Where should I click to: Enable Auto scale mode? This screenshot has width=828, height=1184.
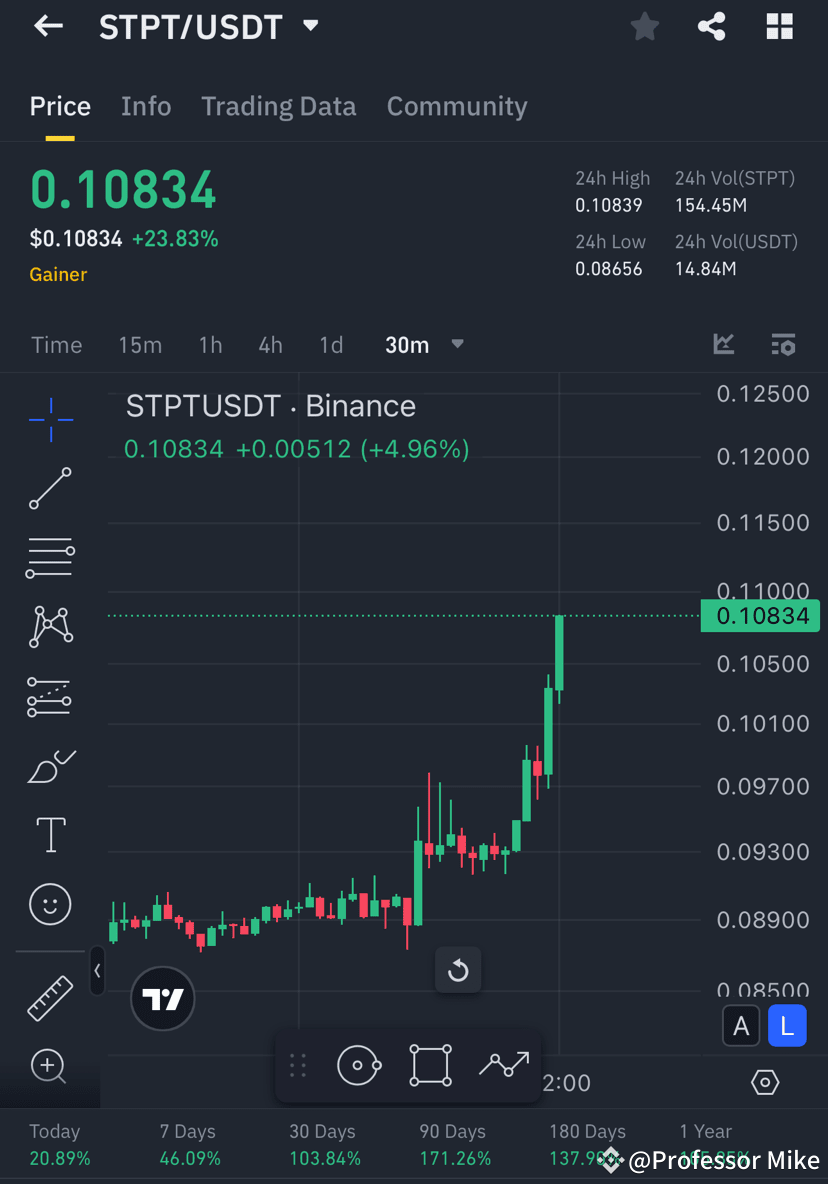point(741,1025)
